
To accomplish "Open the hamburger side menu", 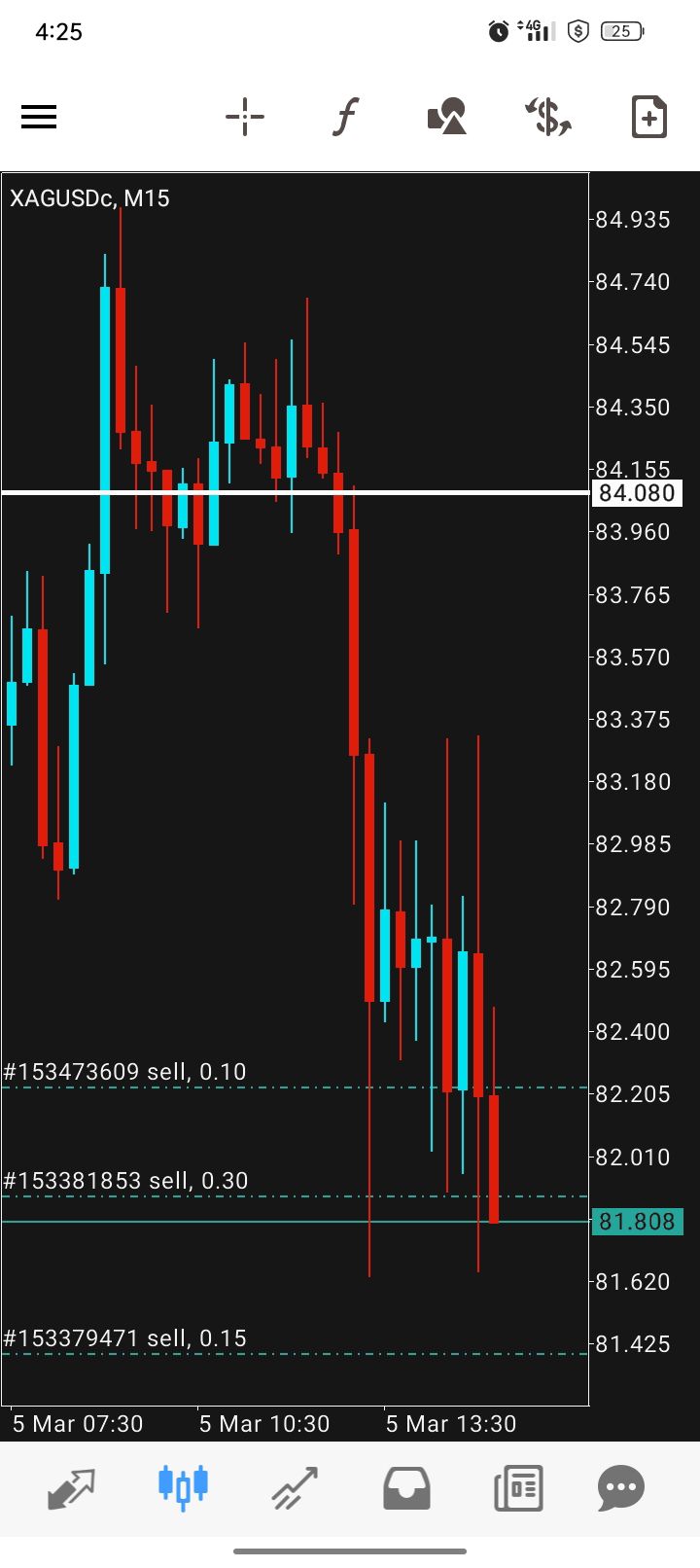I will (x=39, y=118).
